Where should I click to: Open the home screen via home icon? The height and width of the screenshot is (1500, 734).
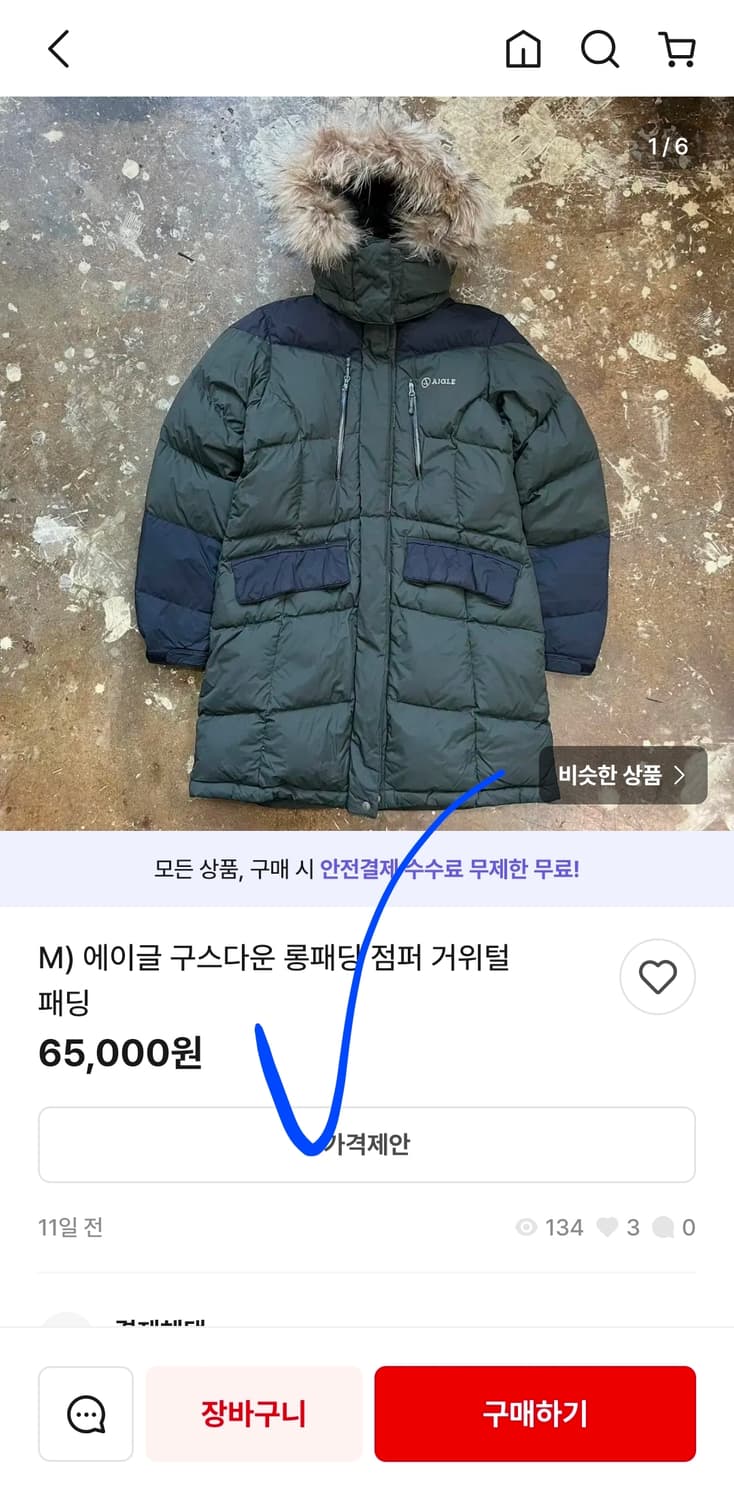point(524,48)
